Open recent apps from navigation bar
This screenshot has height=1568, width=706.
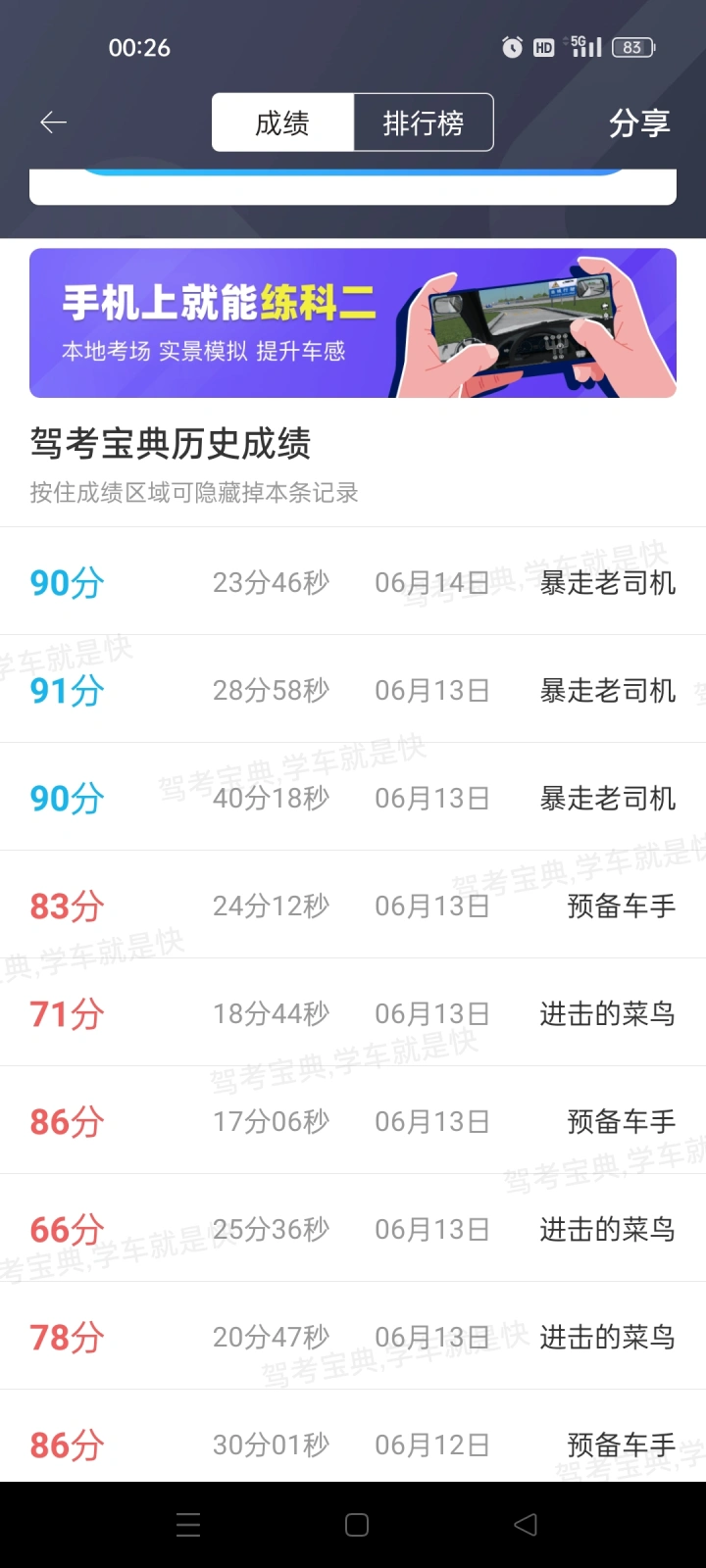pyautogui.click(x=188, y=1525)
